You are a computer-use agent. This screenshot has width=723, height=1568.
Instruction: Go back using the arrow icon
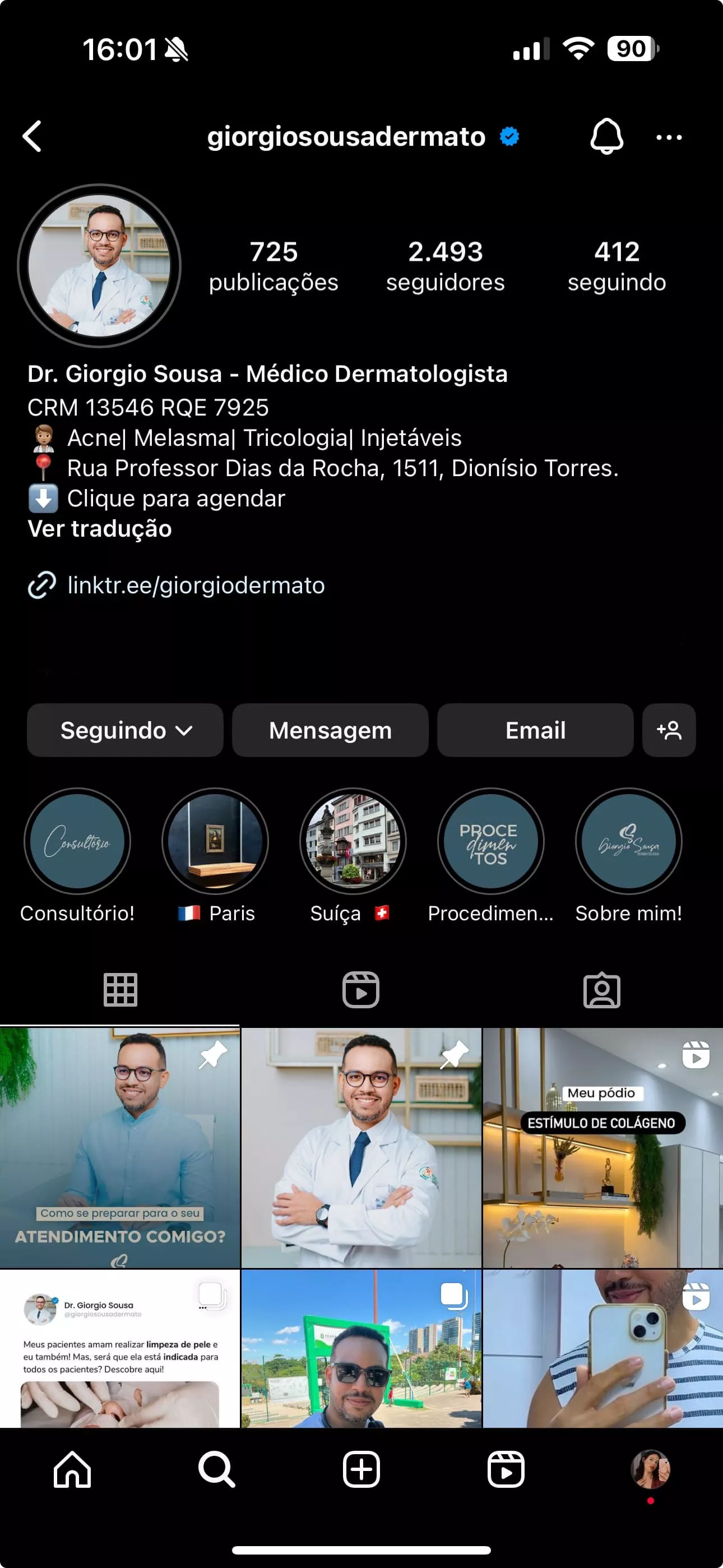[x=33, y=136]
